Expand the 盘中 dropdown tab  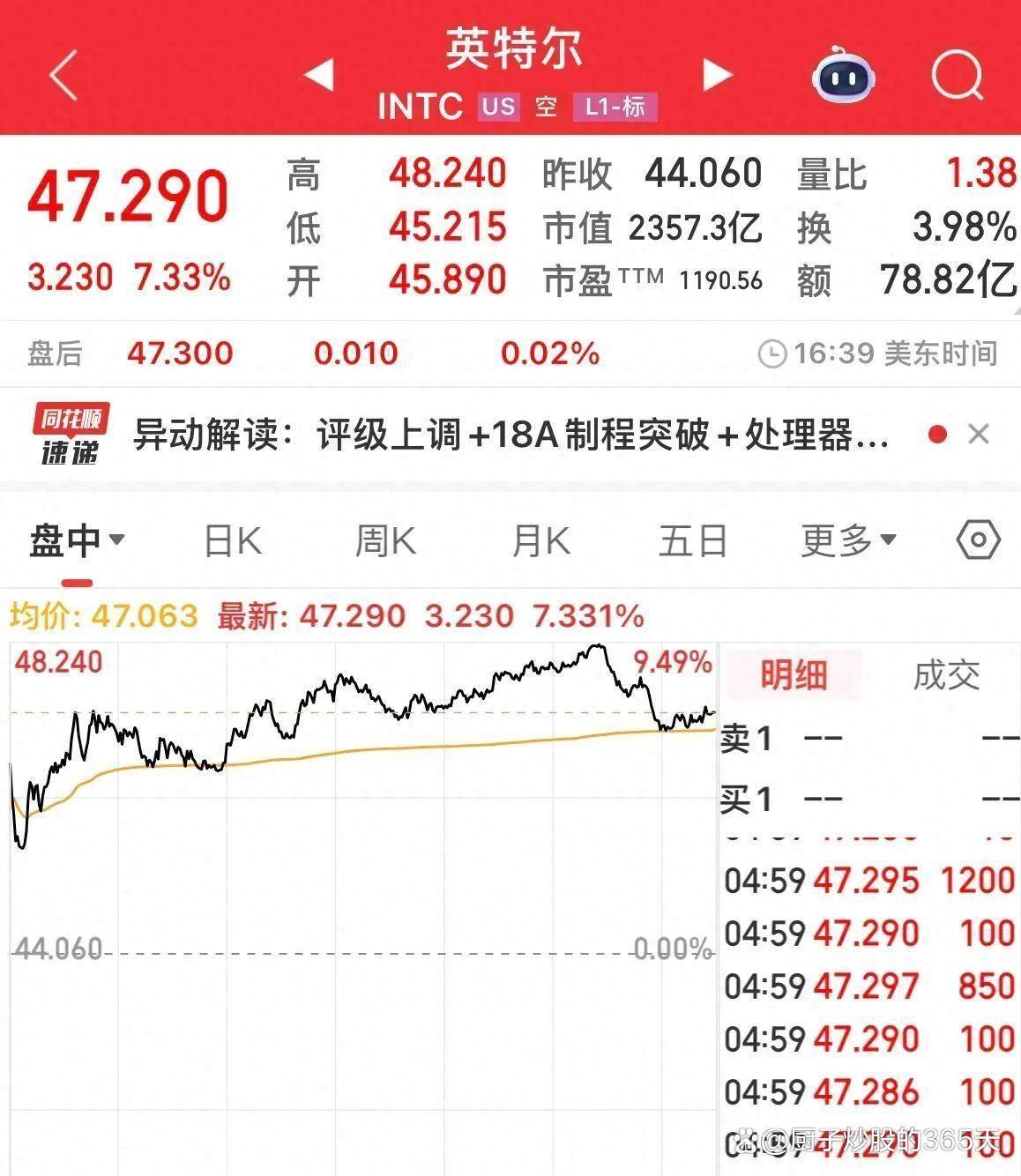(x=77, y=540)
